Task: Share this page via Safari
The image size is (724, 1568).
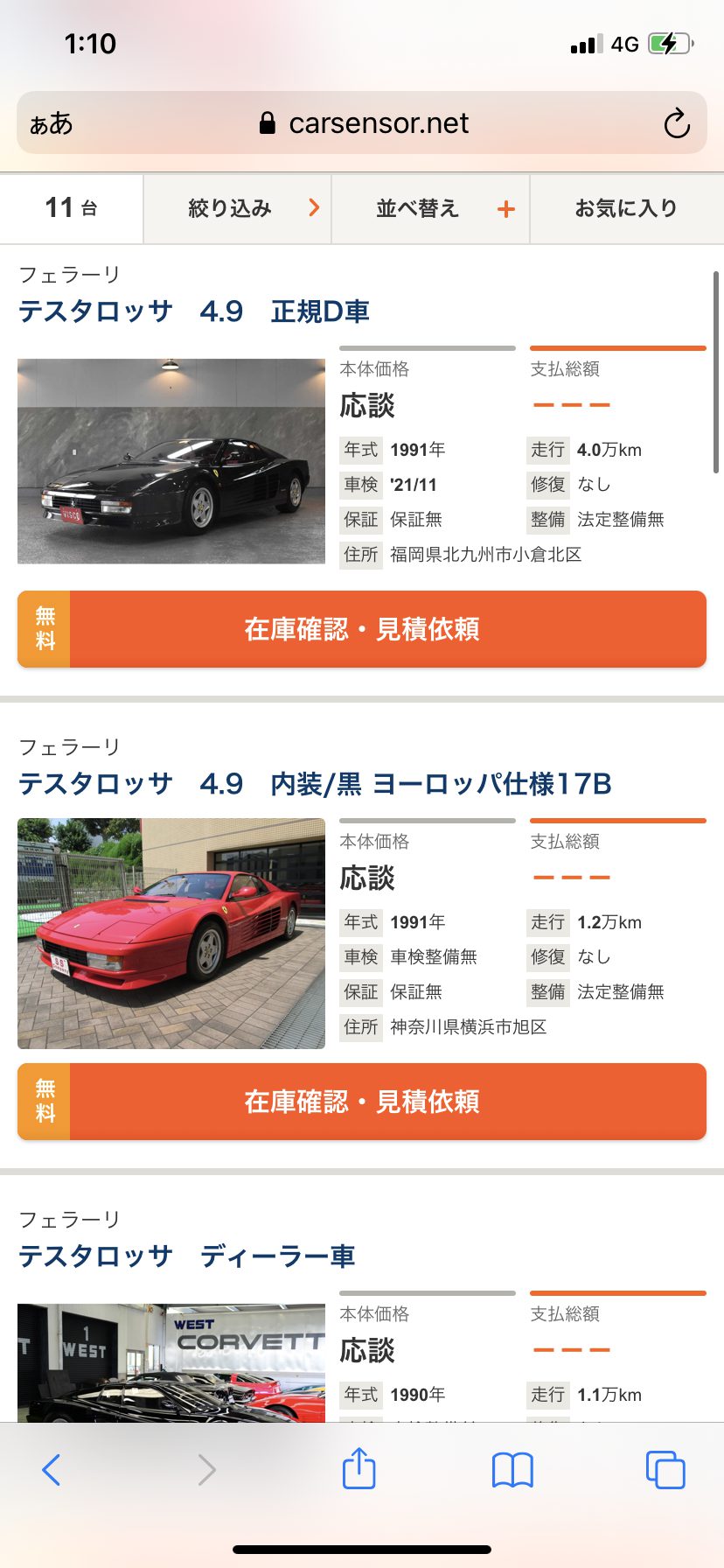Action: click(x=359, y=1468)
